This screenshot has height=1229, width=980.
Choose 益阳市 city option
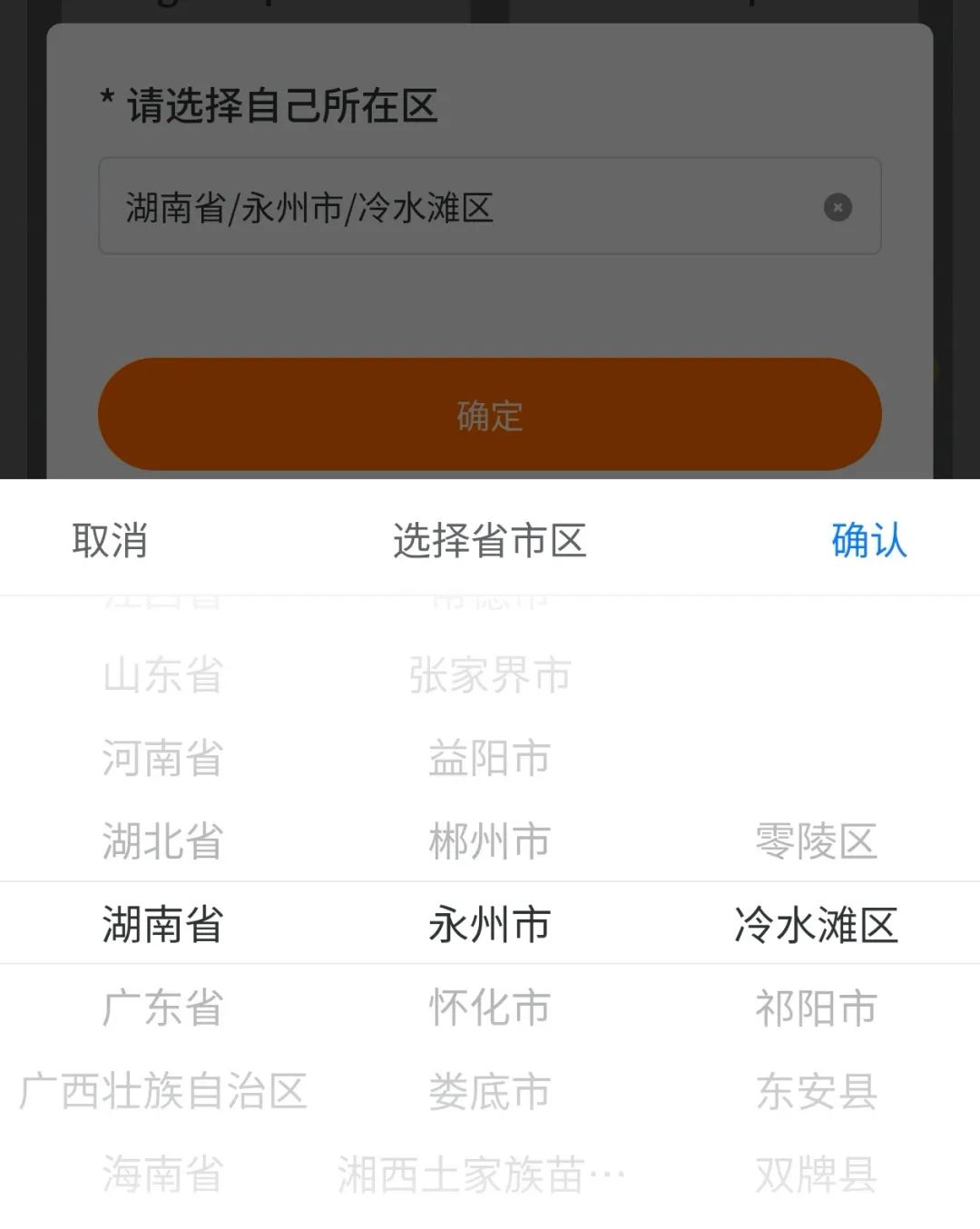pos(489,758)
